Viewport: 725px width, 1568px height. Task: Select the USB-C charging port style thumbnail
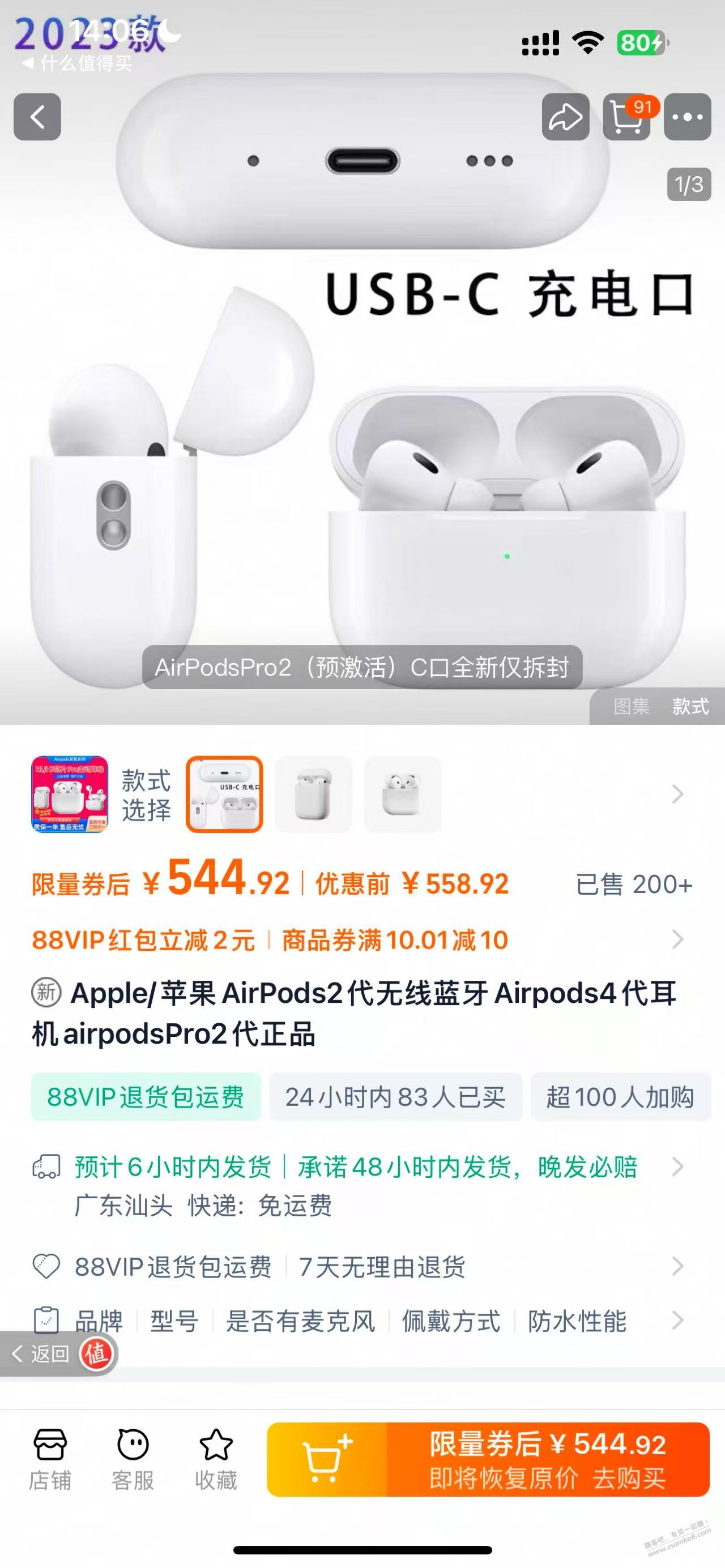point(224,794)
